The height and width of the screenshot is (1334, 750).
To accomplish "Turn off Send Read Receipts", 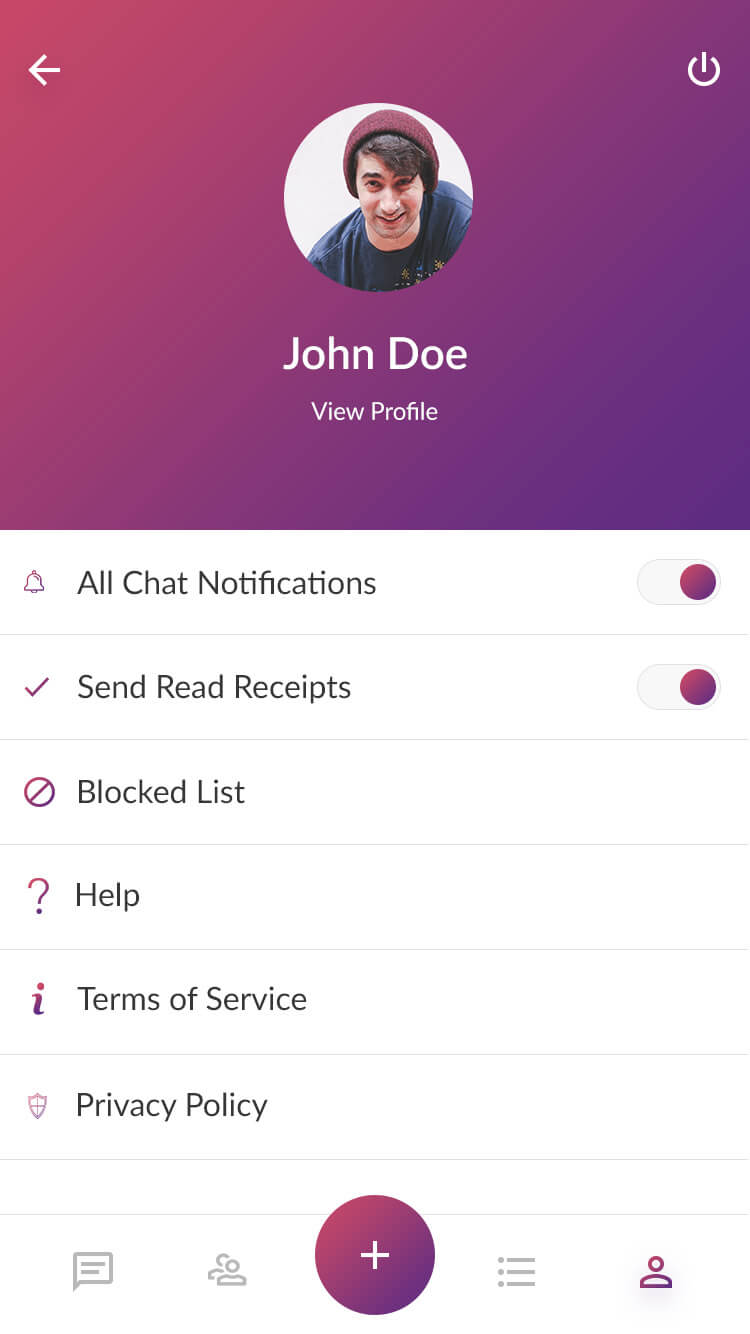I will coord(679,687).
